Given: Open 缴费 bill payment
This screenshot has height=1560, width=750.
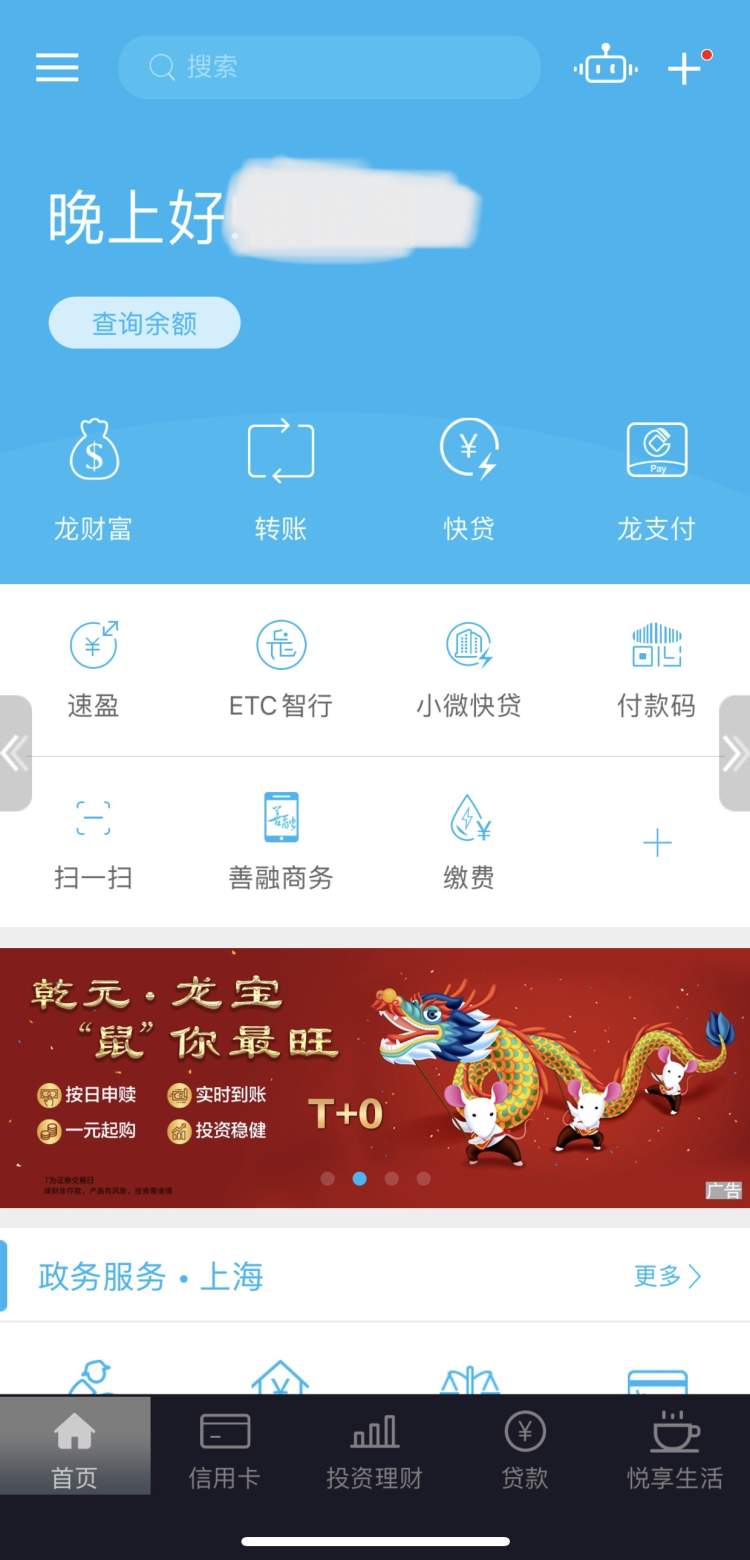Looking at the screenshot, I should pyautogui.click(x=468, y=840).
